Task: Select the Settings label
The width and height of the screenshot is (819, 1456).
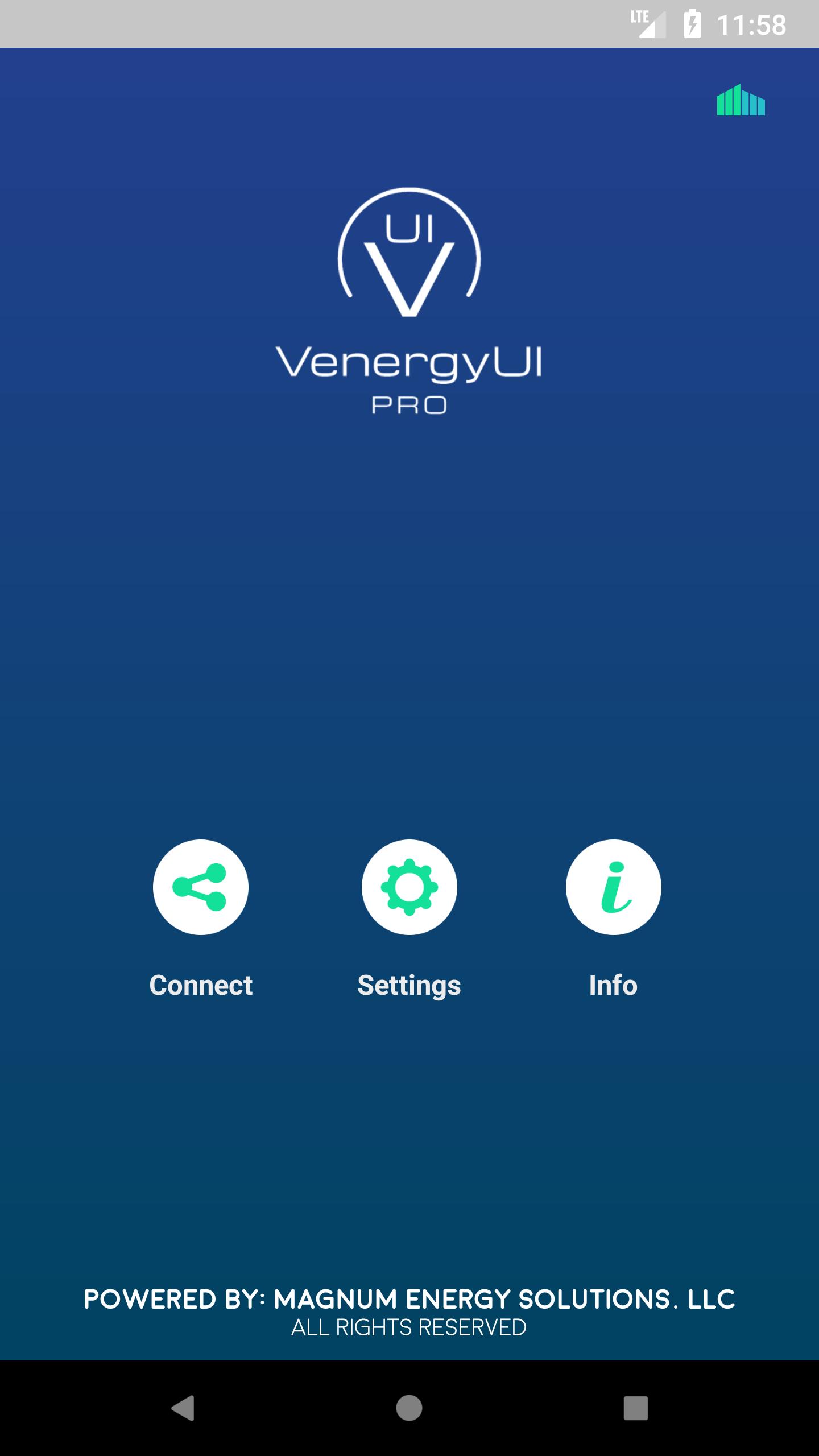Action: point(409,986)
